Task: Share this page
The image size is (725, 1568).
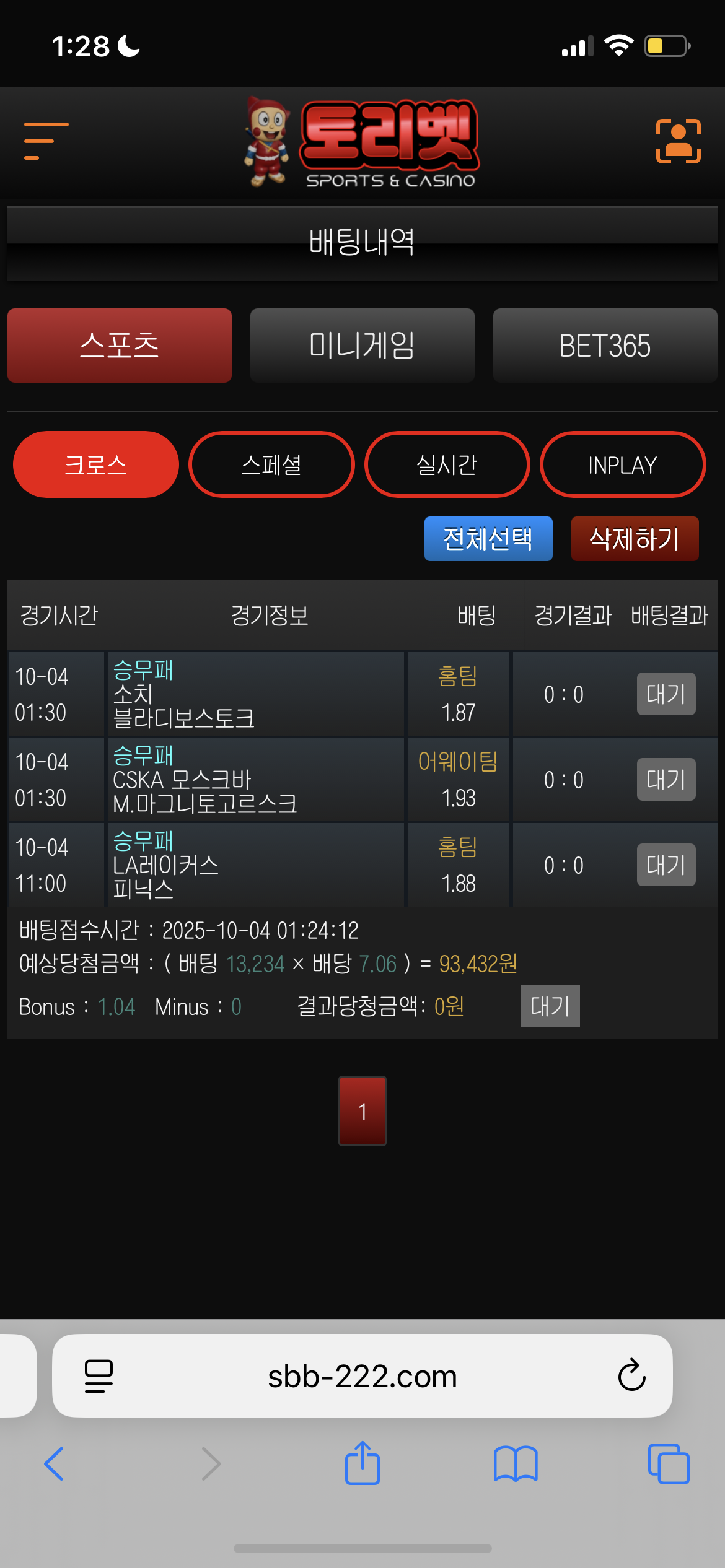Action: coord(362,1464)
